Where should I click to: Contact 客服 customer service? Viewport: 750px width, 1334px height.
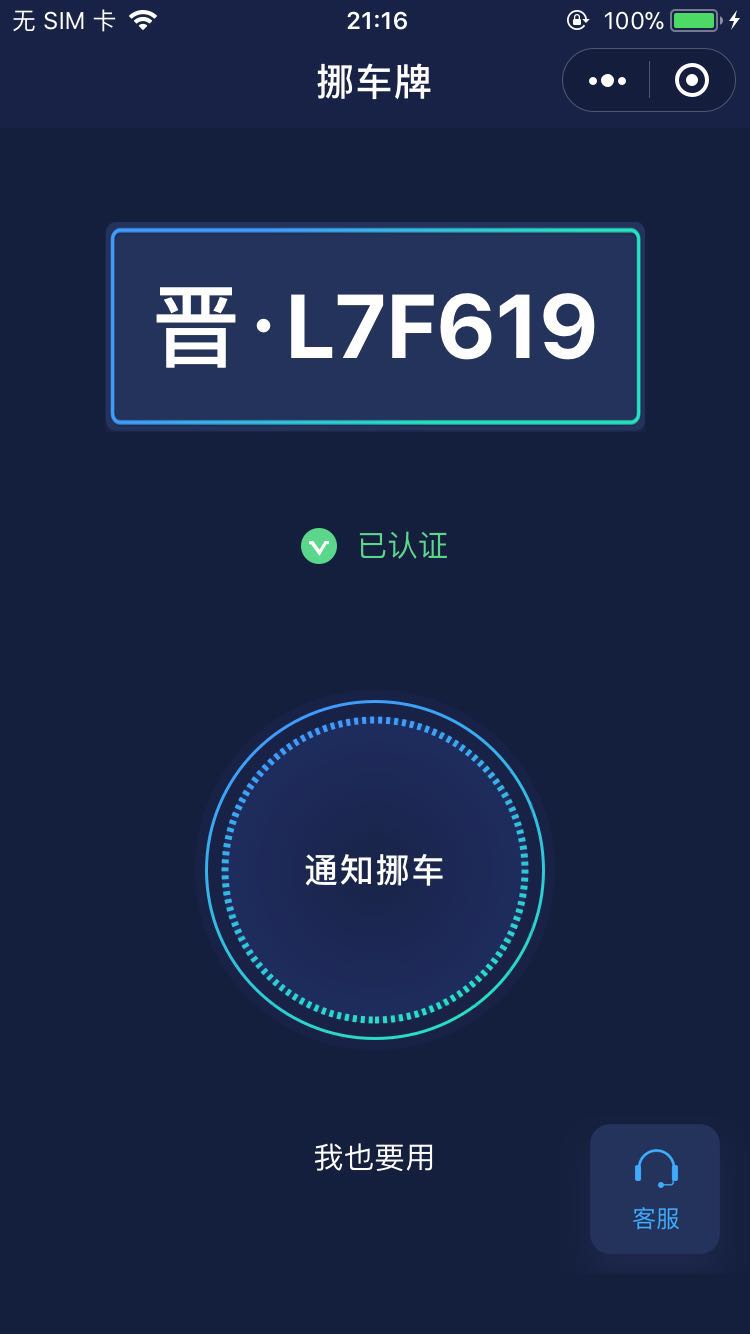click(655, 1189)
